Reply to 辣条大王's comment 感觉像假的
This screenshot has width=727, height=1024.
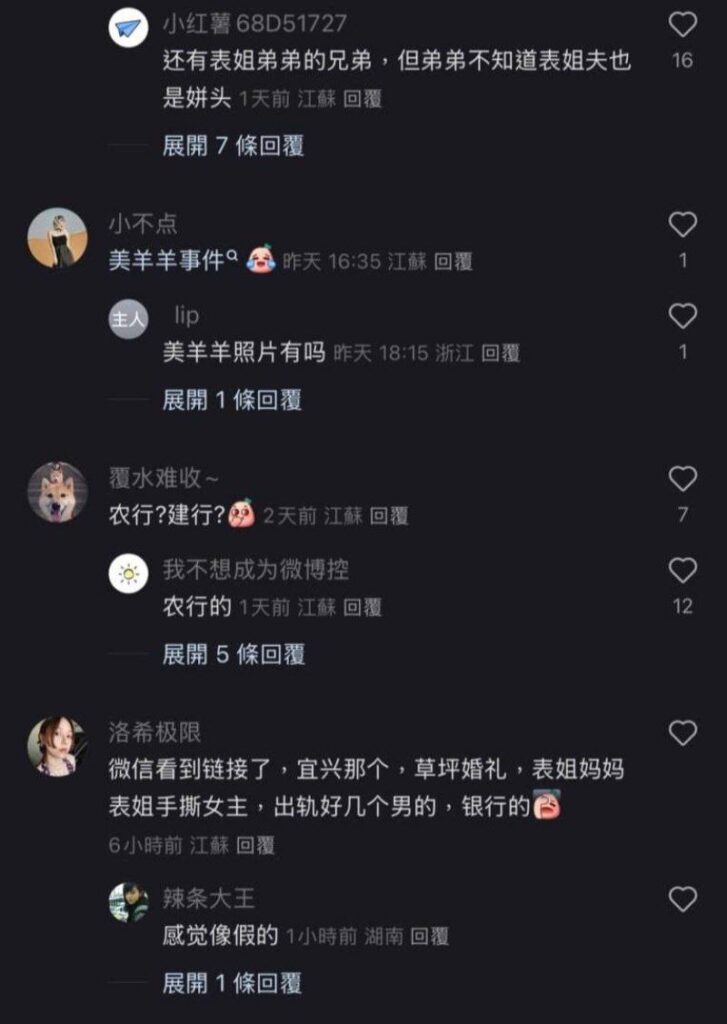pos(429,937)
